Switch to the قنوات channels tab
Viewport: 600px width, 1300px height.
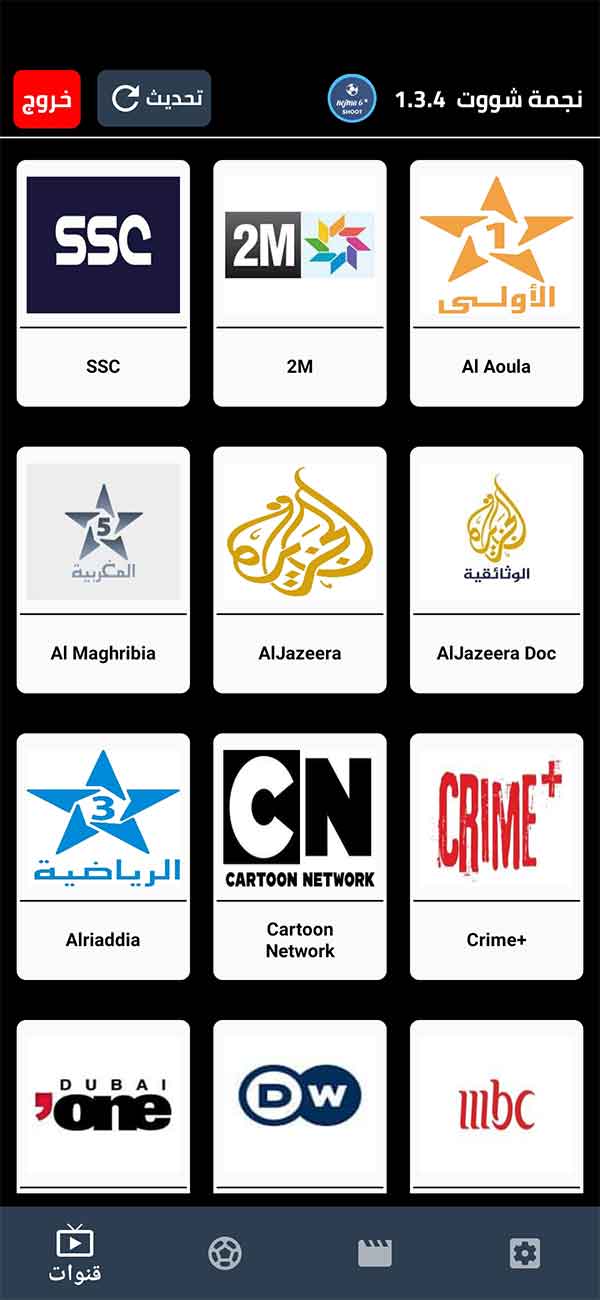tap(75, 1254)
